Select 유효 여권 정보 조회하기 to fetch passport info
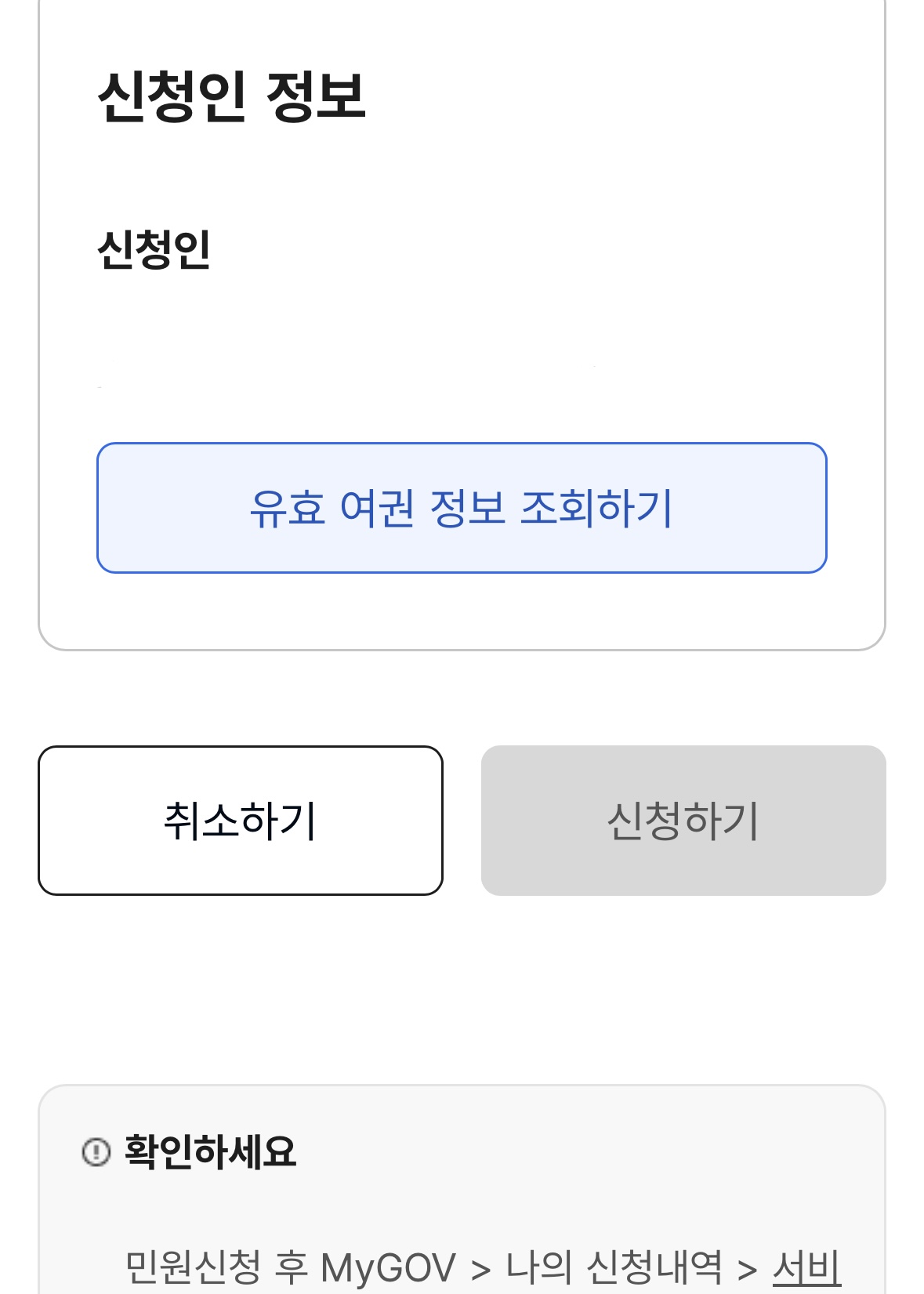The image size is (924, 1294). 462,508
